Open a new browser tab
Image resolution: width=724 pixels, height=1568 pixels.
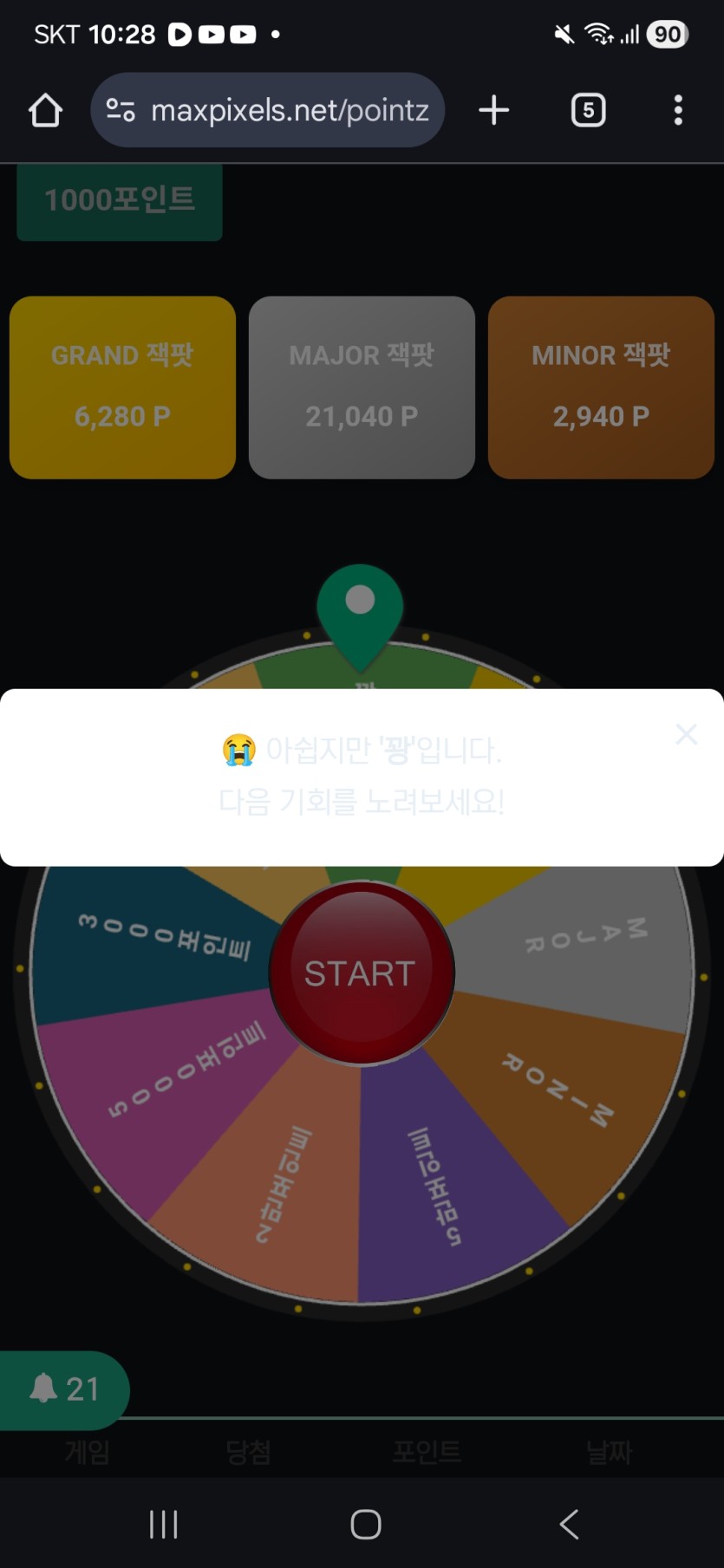tap(494, 110)
